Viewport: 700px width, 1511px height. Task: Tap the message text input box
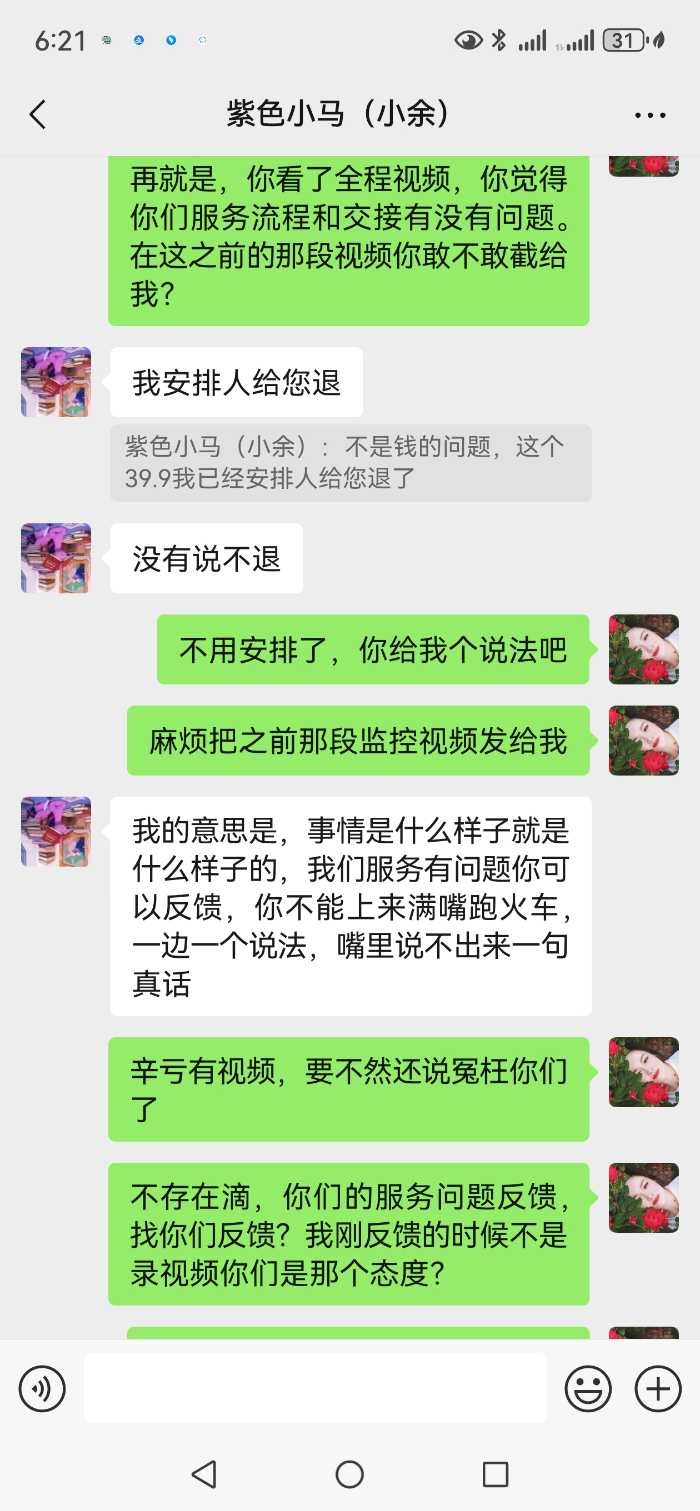tap(315, 1388)
